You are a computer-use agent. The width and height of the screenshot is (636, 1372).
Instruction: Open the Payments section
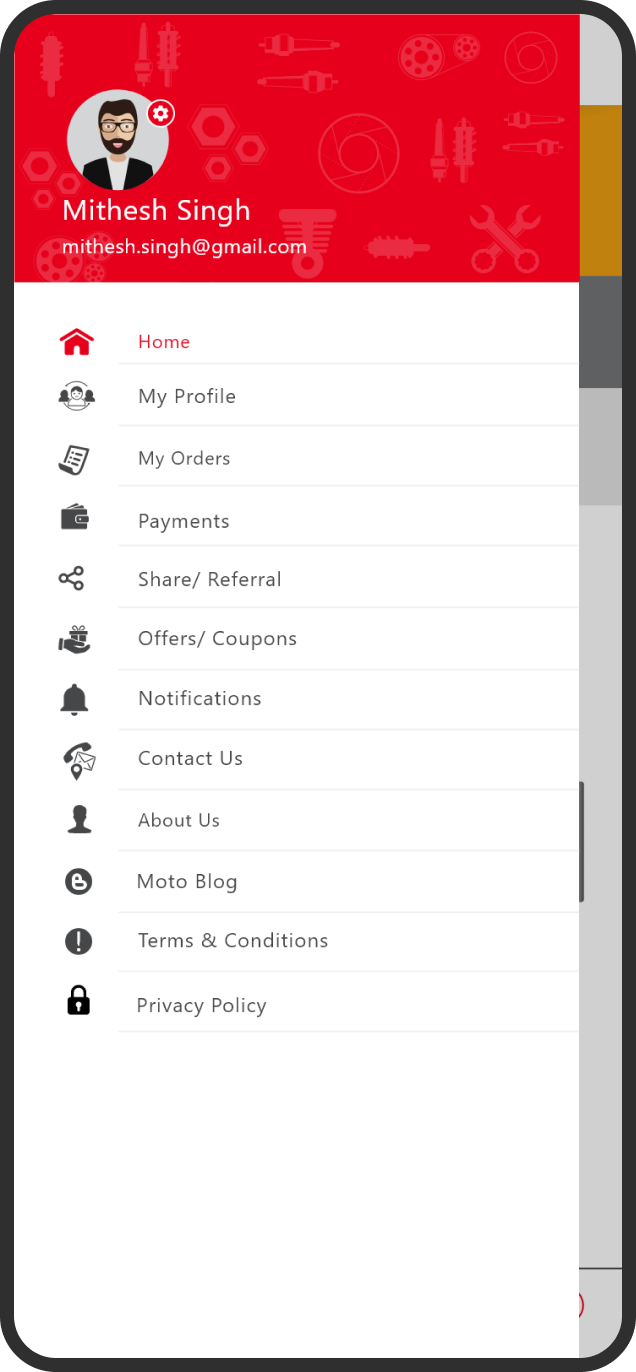(x=297, y=520)
